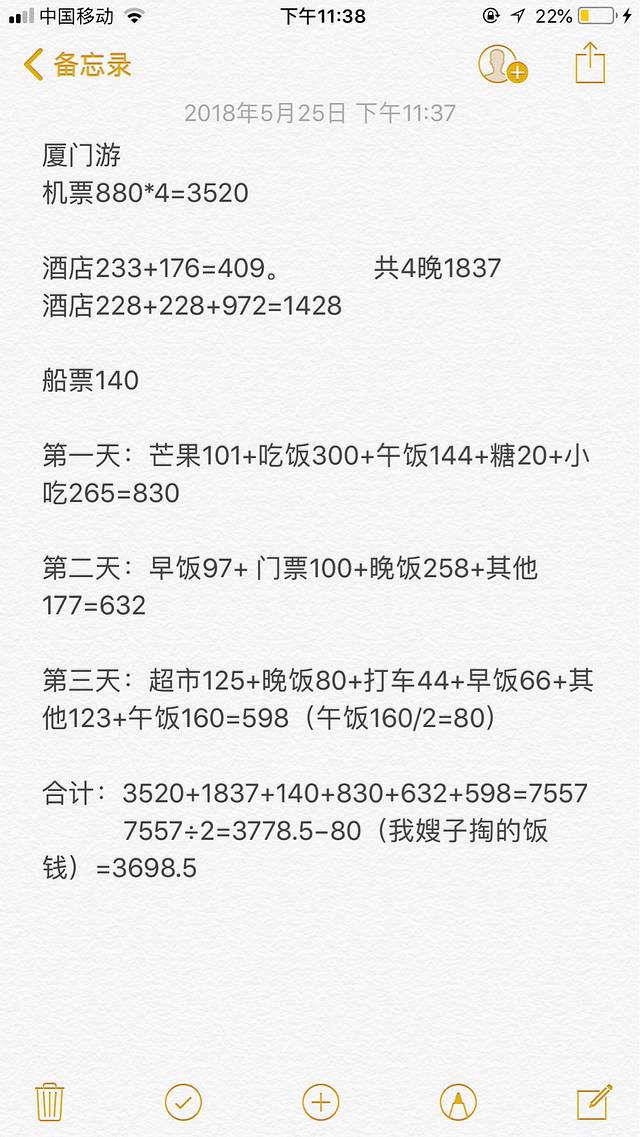Open the sketch drawing tool
Image resolution: width=640 pixels, height=1137 pixels.
[x=458, y=1102]
